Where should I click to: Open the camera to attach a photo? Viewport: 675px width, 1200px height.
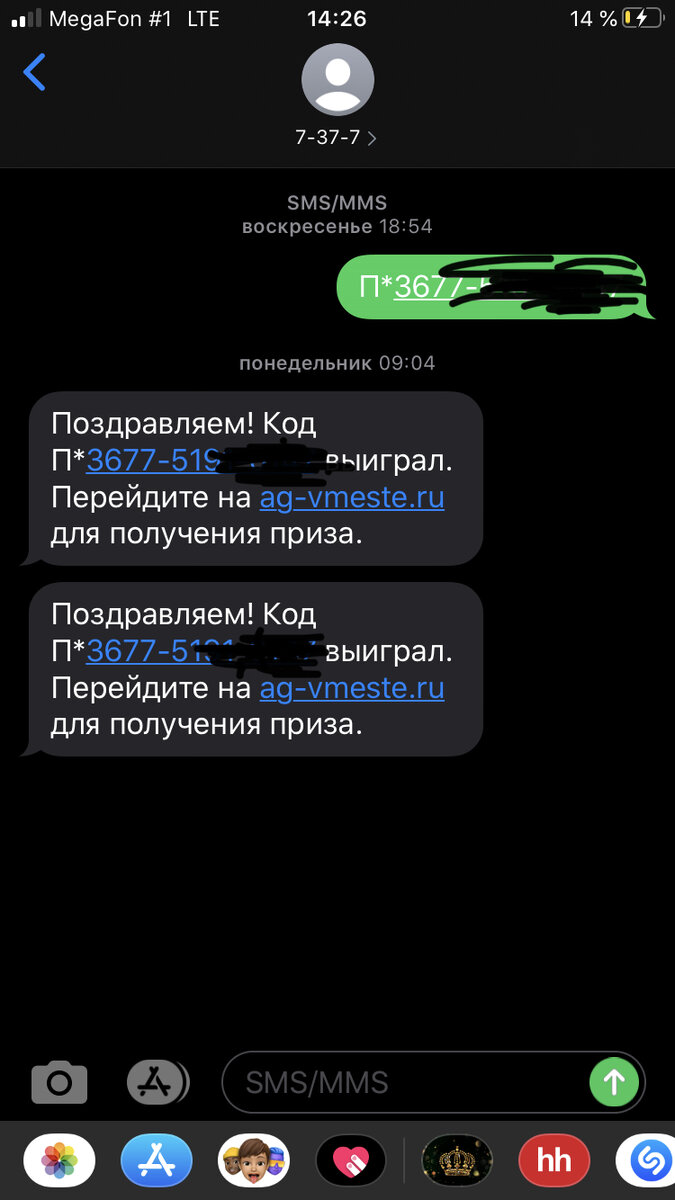[60, 1082]
